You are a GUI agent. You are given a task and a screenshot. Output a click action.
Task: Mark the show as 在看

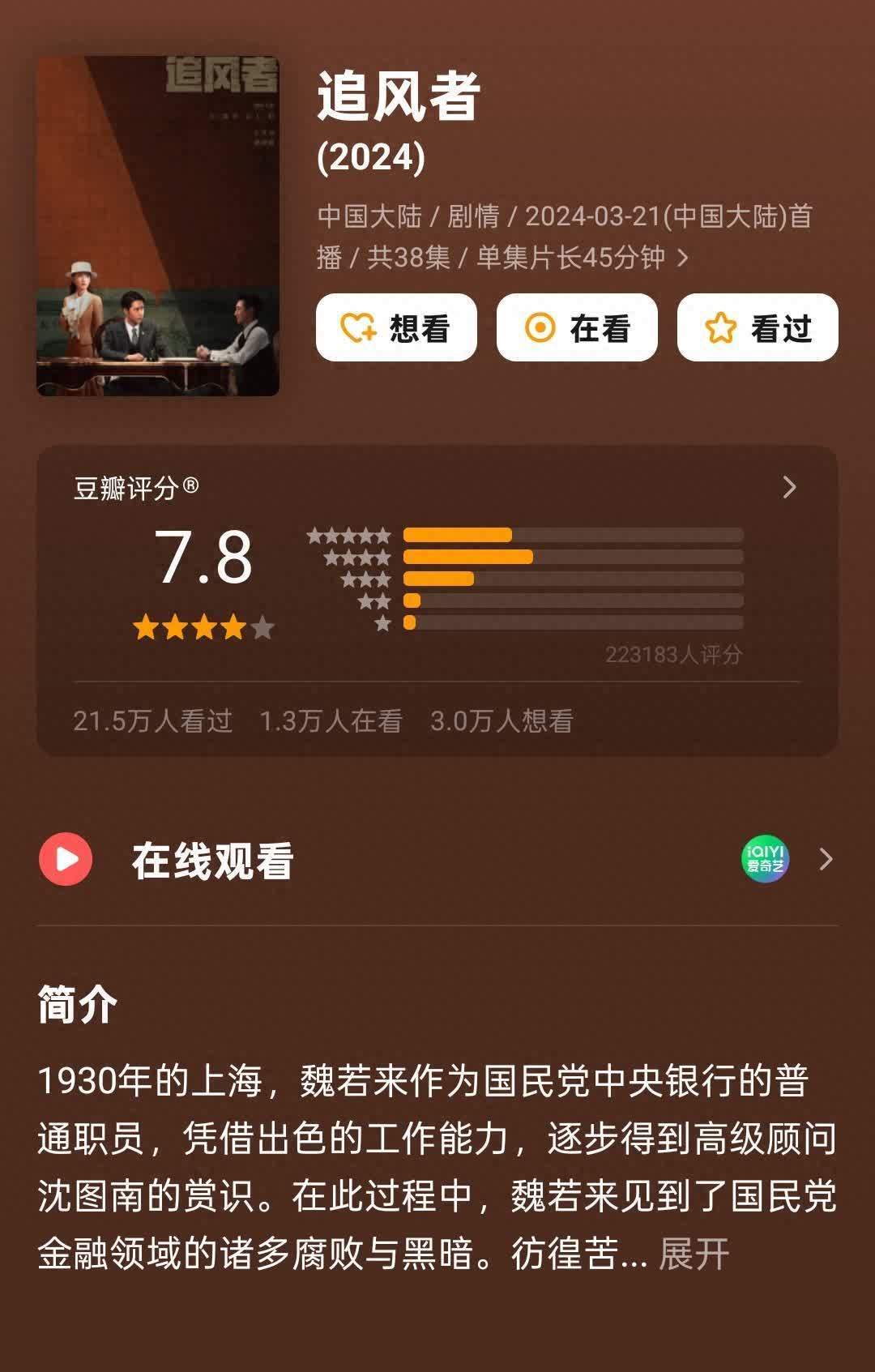coord(577,328)
